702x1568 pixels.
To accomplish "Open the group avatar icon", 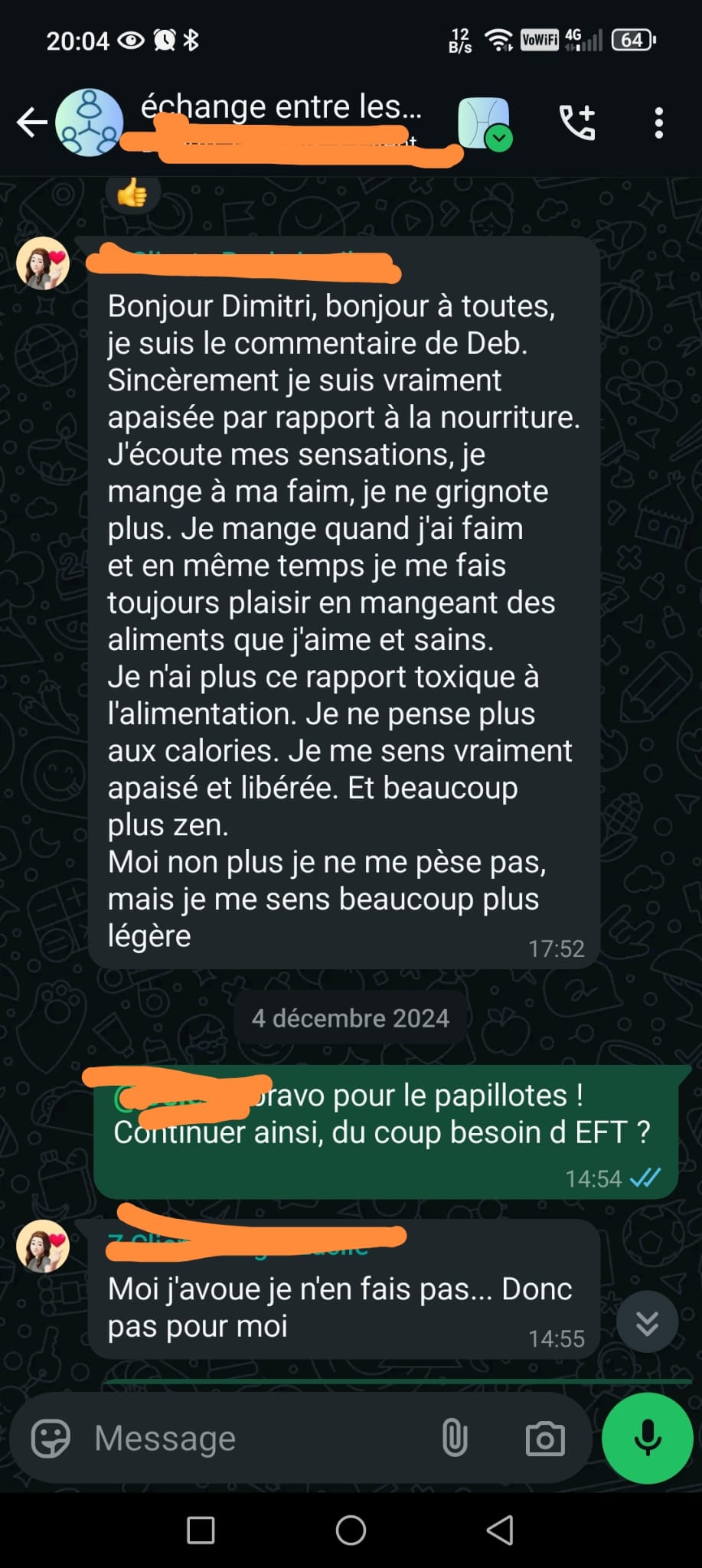I will click(90, 122).
